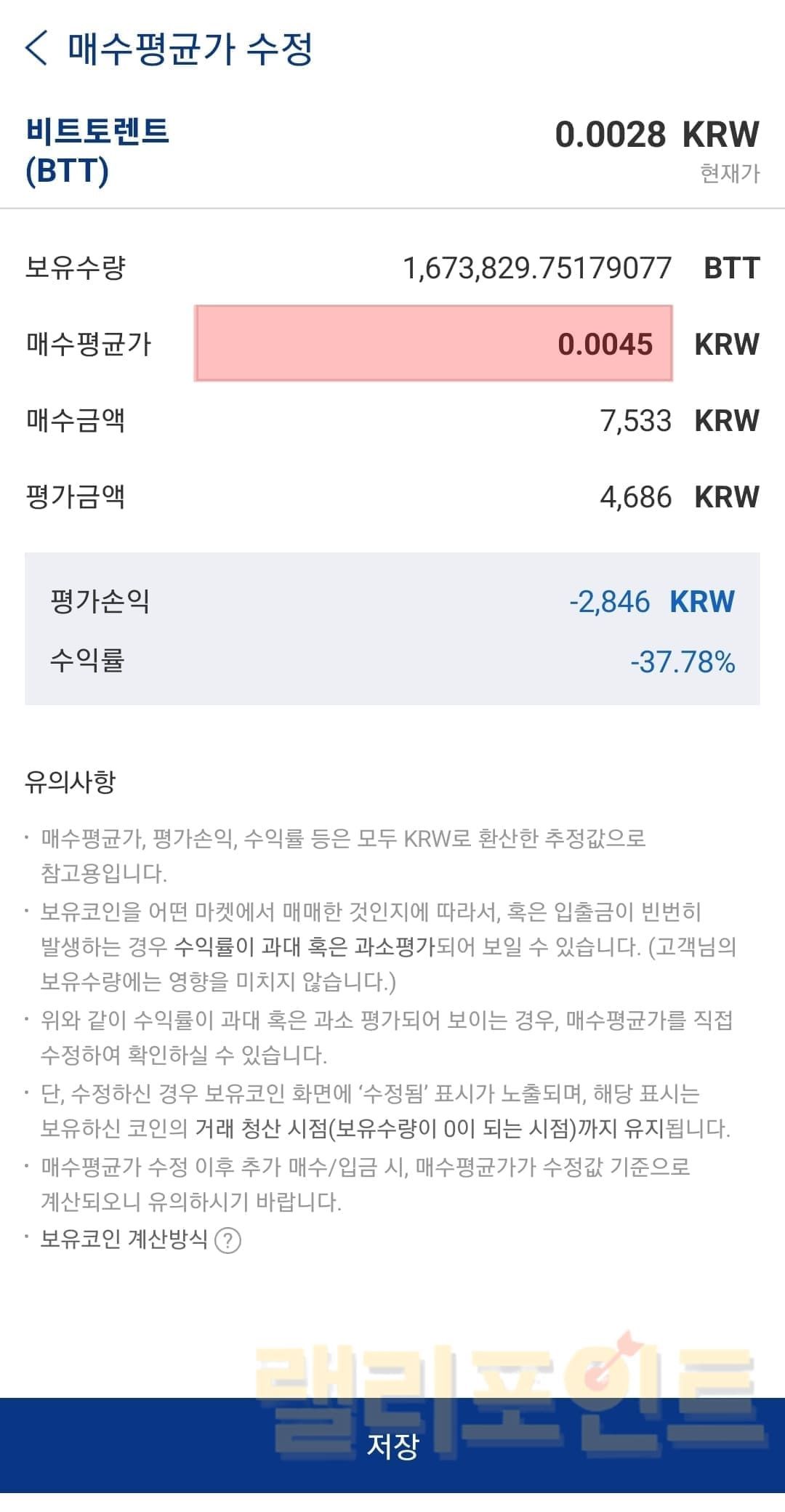785x1512 pixels.
Task: Edit the 매수평균가 value field
Action: [433, 344]
